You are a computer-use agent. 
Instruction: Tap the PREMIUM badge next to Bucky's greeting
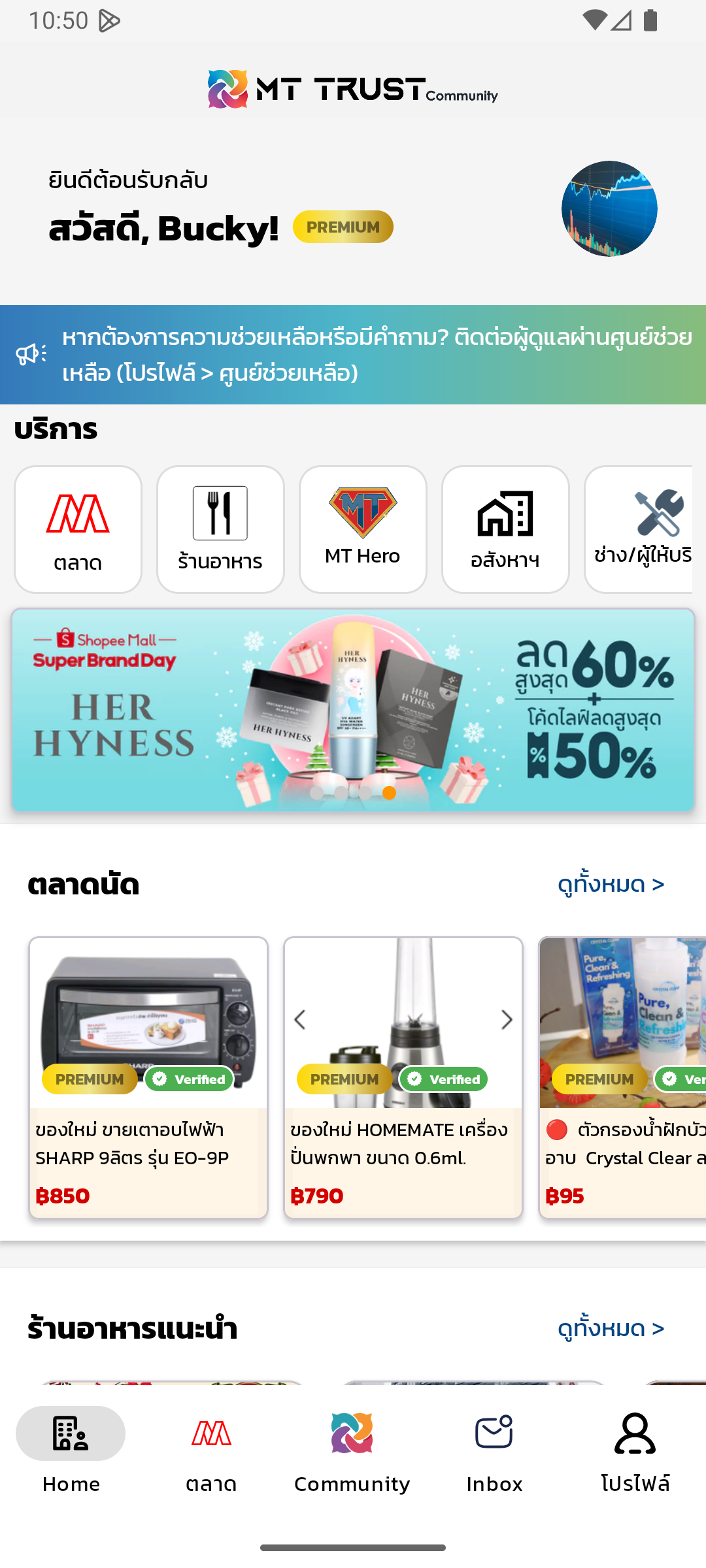pos(343,227)
